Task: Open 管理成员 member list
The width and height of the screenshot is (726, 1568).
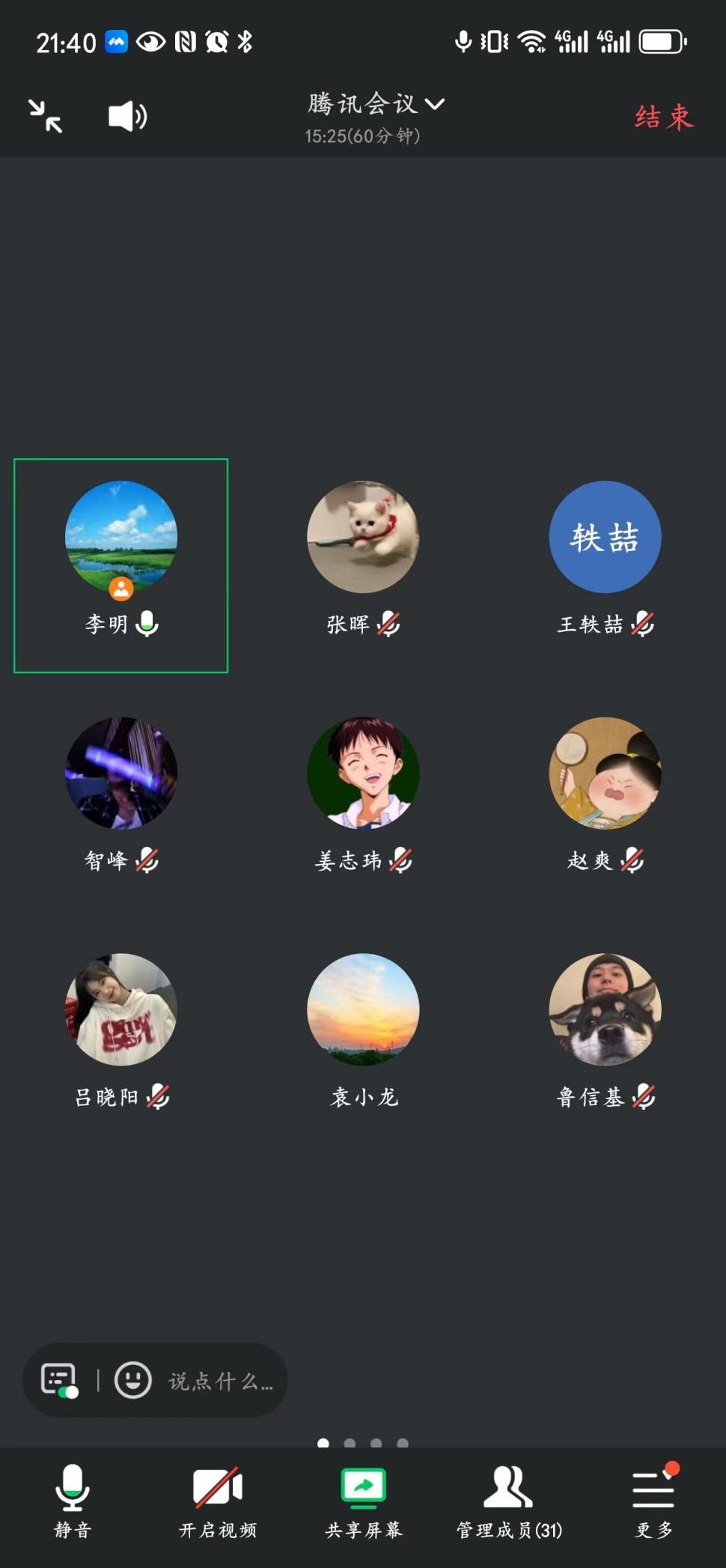Action: 509,1500
